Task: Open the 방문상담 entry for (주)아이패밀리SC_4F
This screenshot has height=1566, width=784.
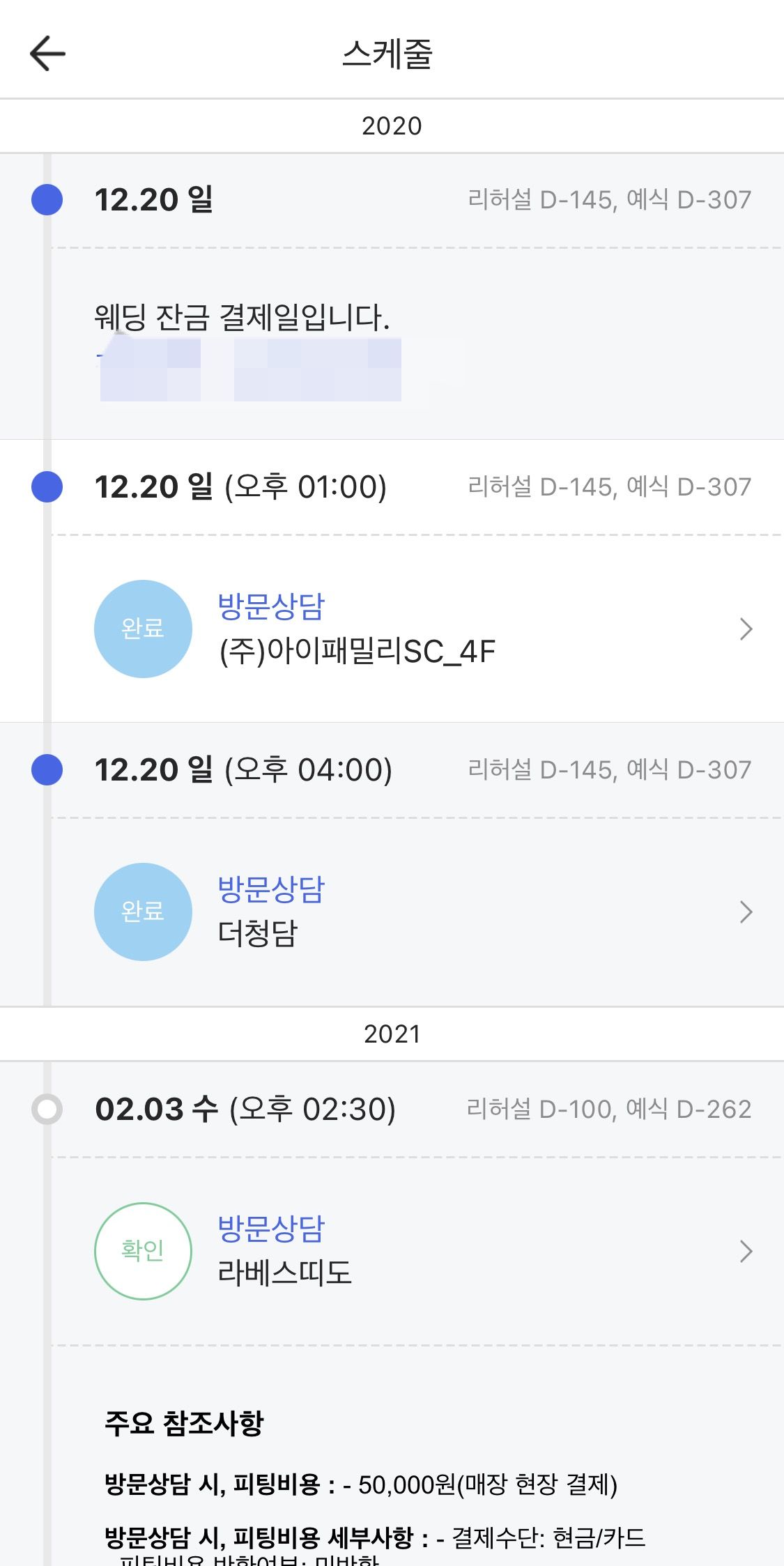Action: pyautogui.click(x=417, y=629)
